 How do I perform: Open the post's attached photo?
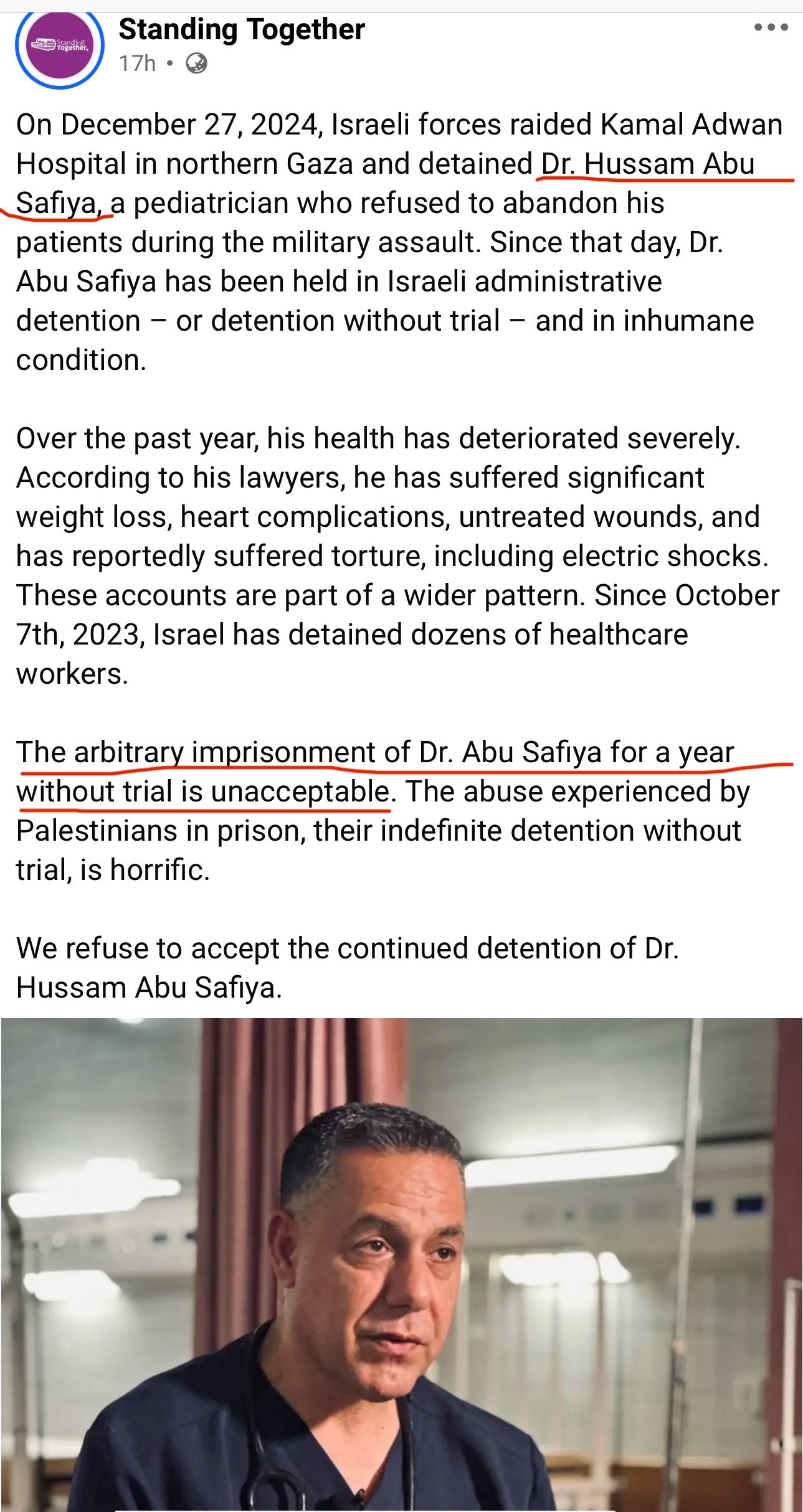[401, 1264]
